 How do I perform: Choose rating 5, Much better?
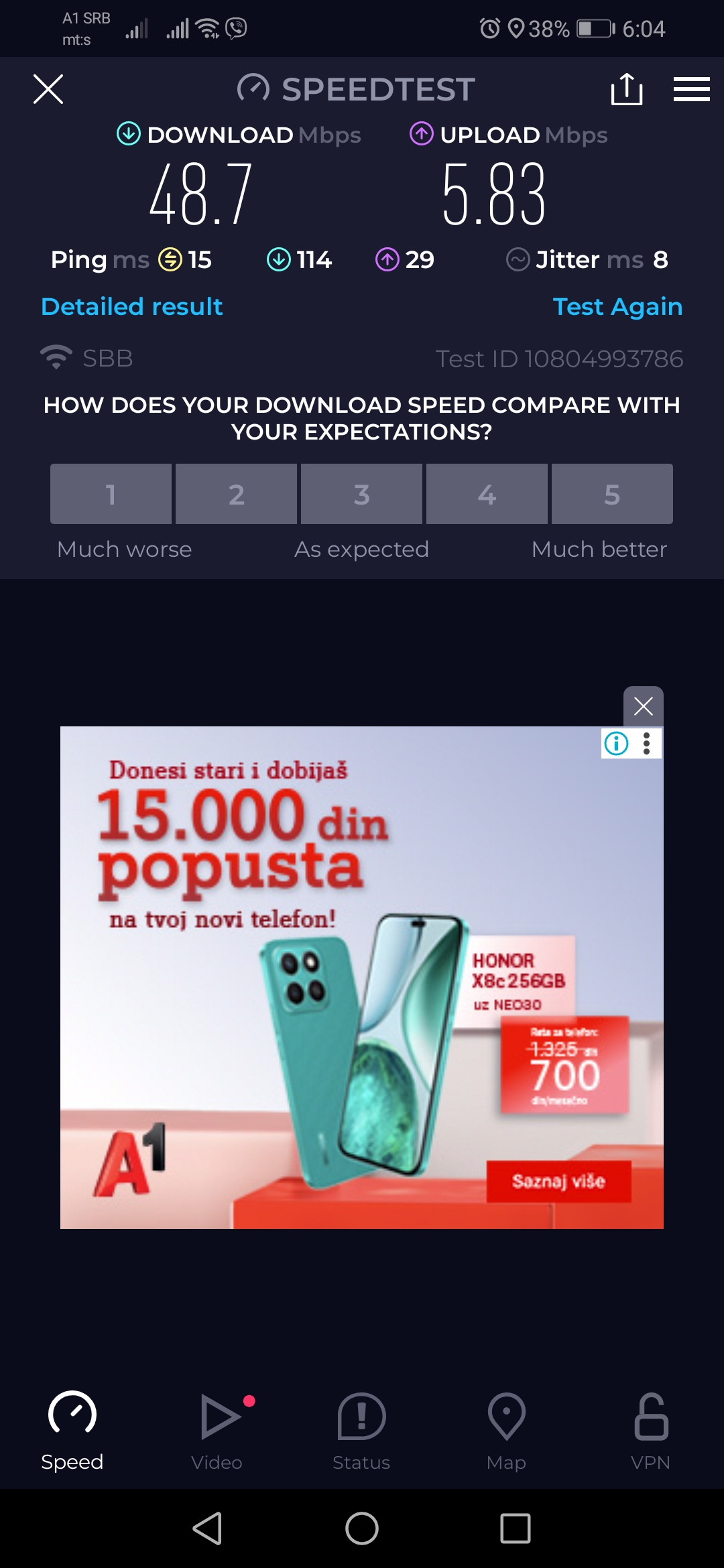pyautogui.click(x=612, y=494)
